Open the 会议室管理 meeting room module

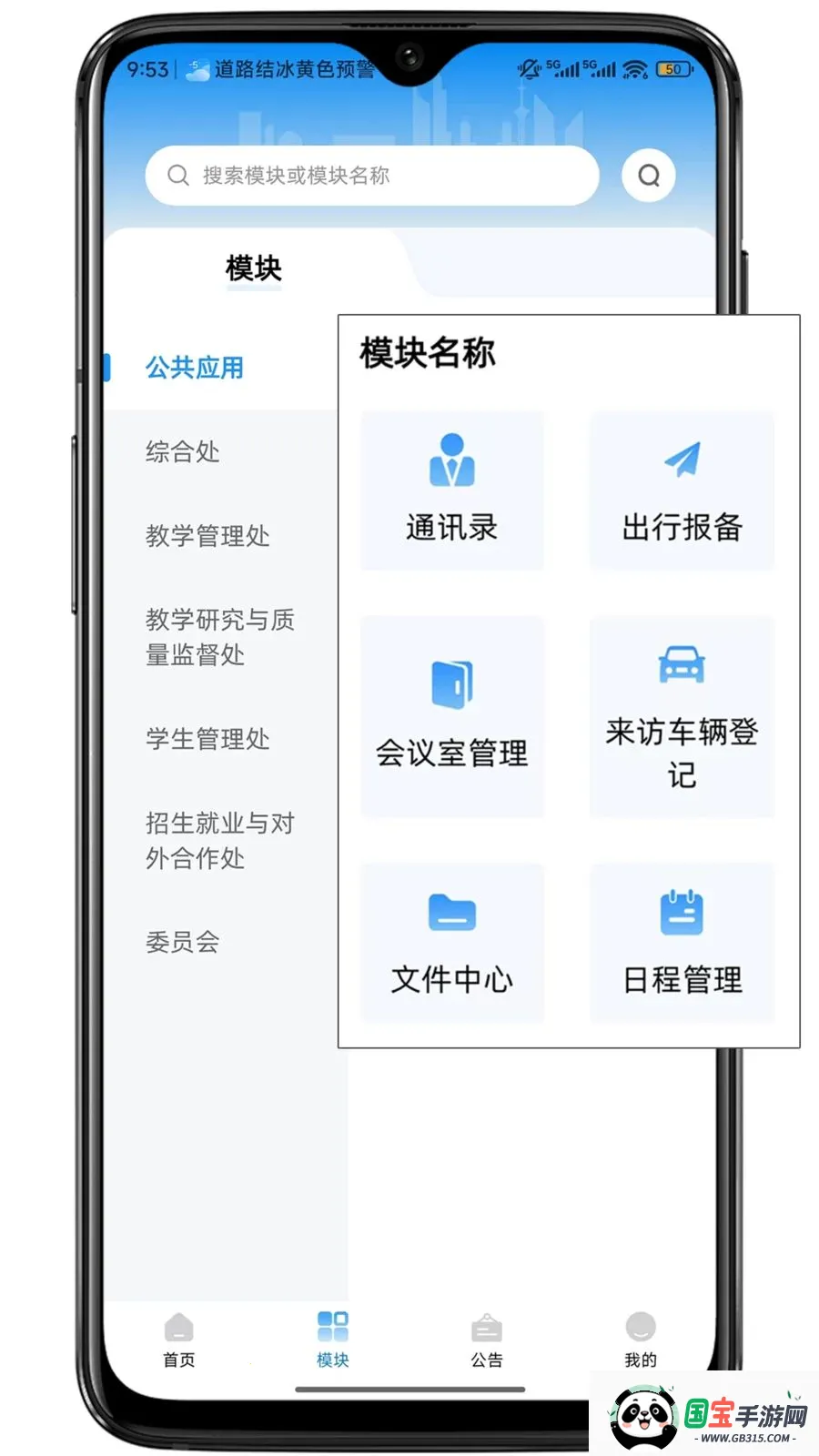[x=452, y=717]
